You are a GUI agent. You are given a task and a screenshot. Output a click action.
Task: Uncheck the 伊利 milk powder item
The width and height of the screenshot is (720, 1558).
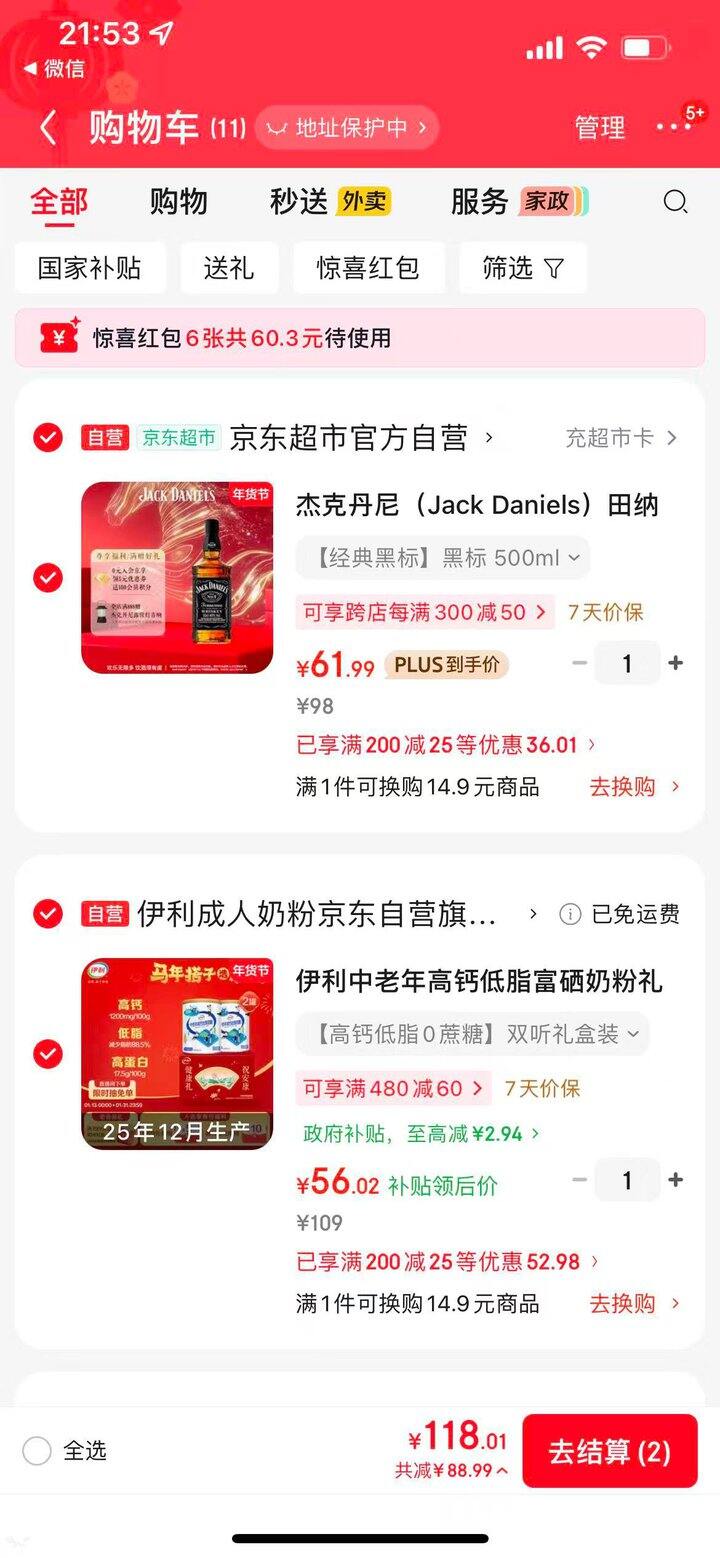pos(48,1054)
